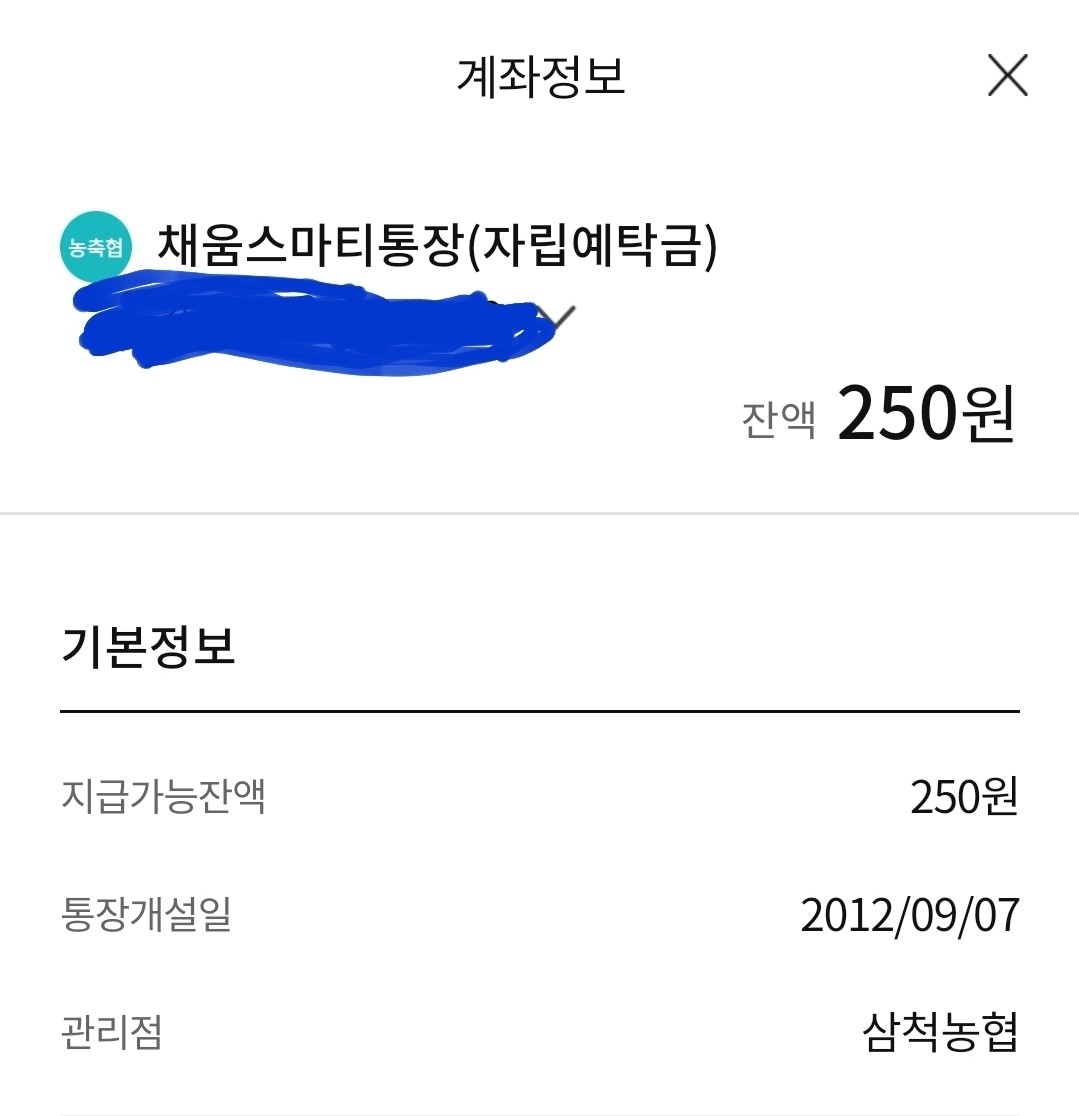
Task: Tap the 삼척농협 branch name
Action: pos(945,1033)
